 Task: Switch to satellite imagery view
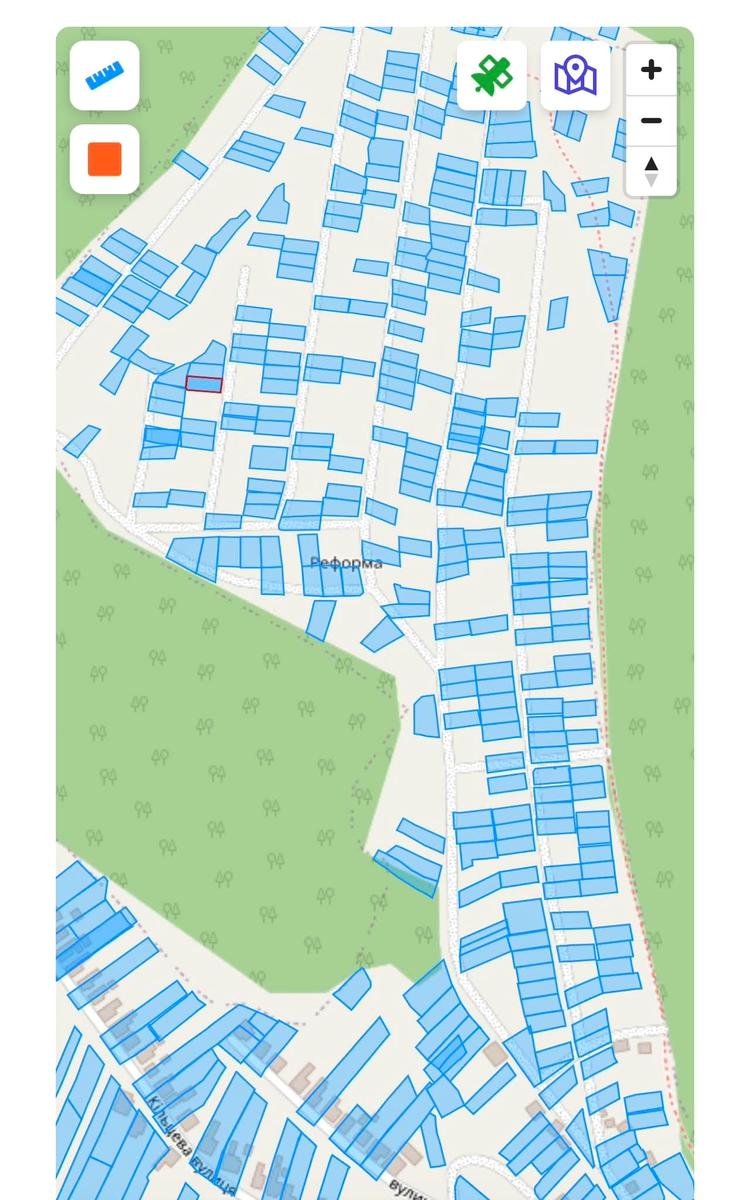[492, 75]
